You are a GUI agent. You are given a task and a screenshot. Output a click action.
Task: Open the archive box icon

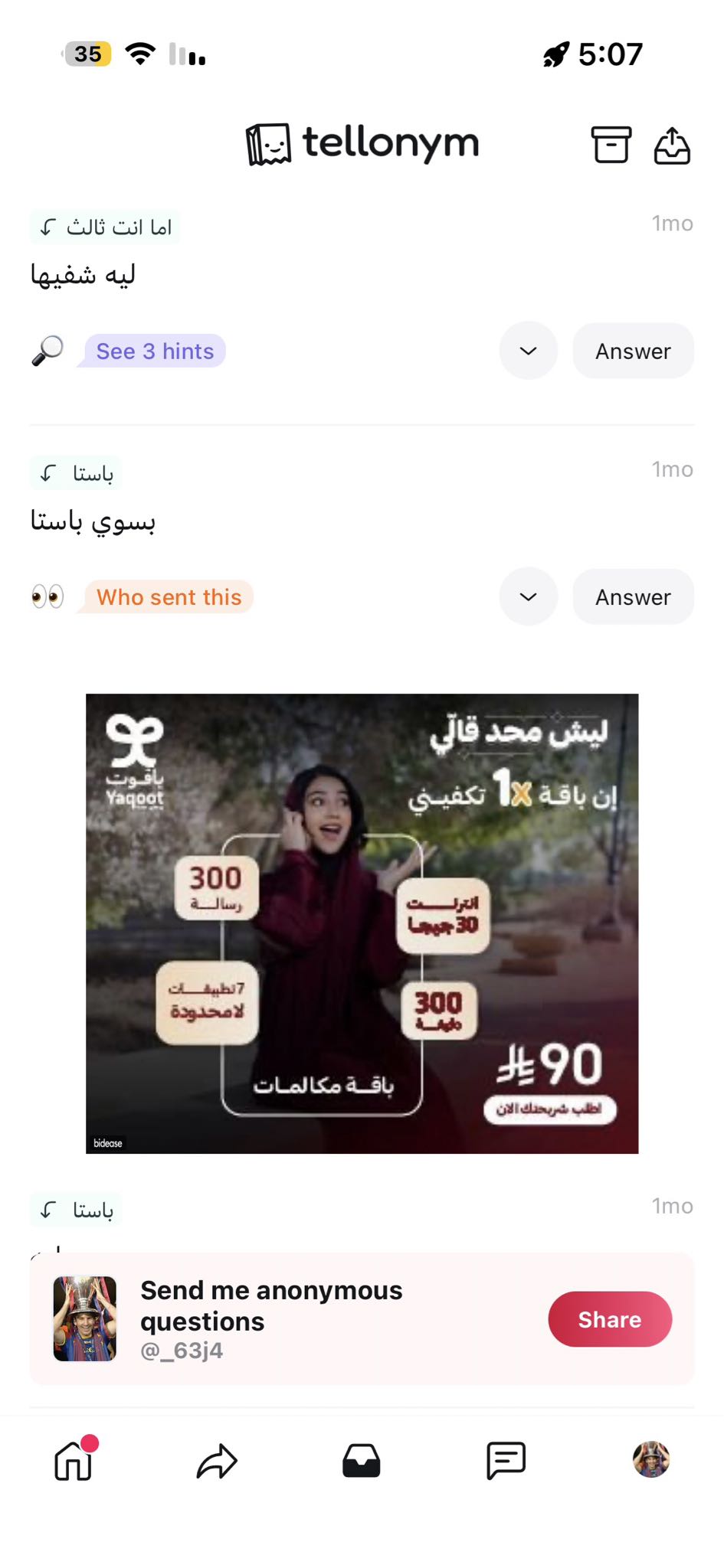tap(611, 145)
